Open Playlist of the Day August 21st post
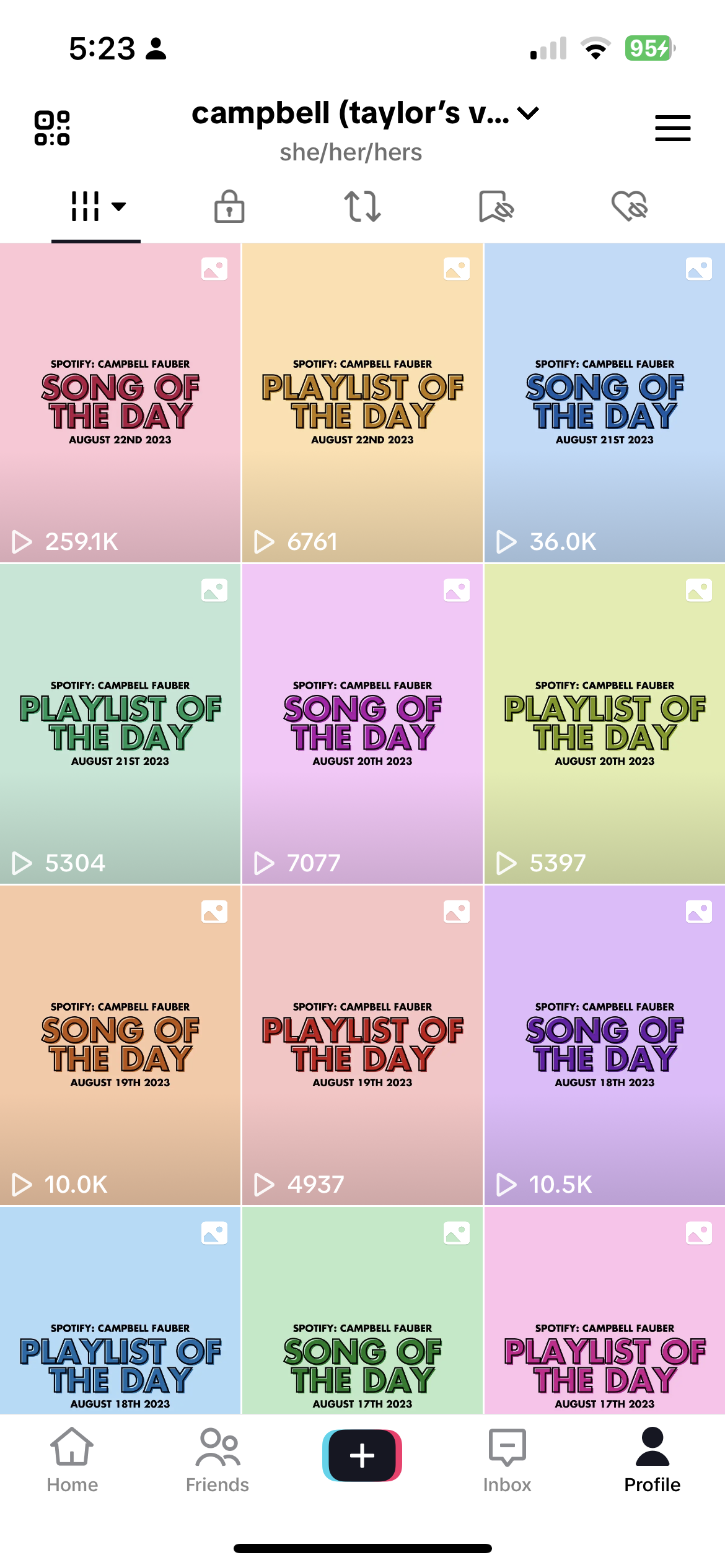 click(x=120, y=724)
